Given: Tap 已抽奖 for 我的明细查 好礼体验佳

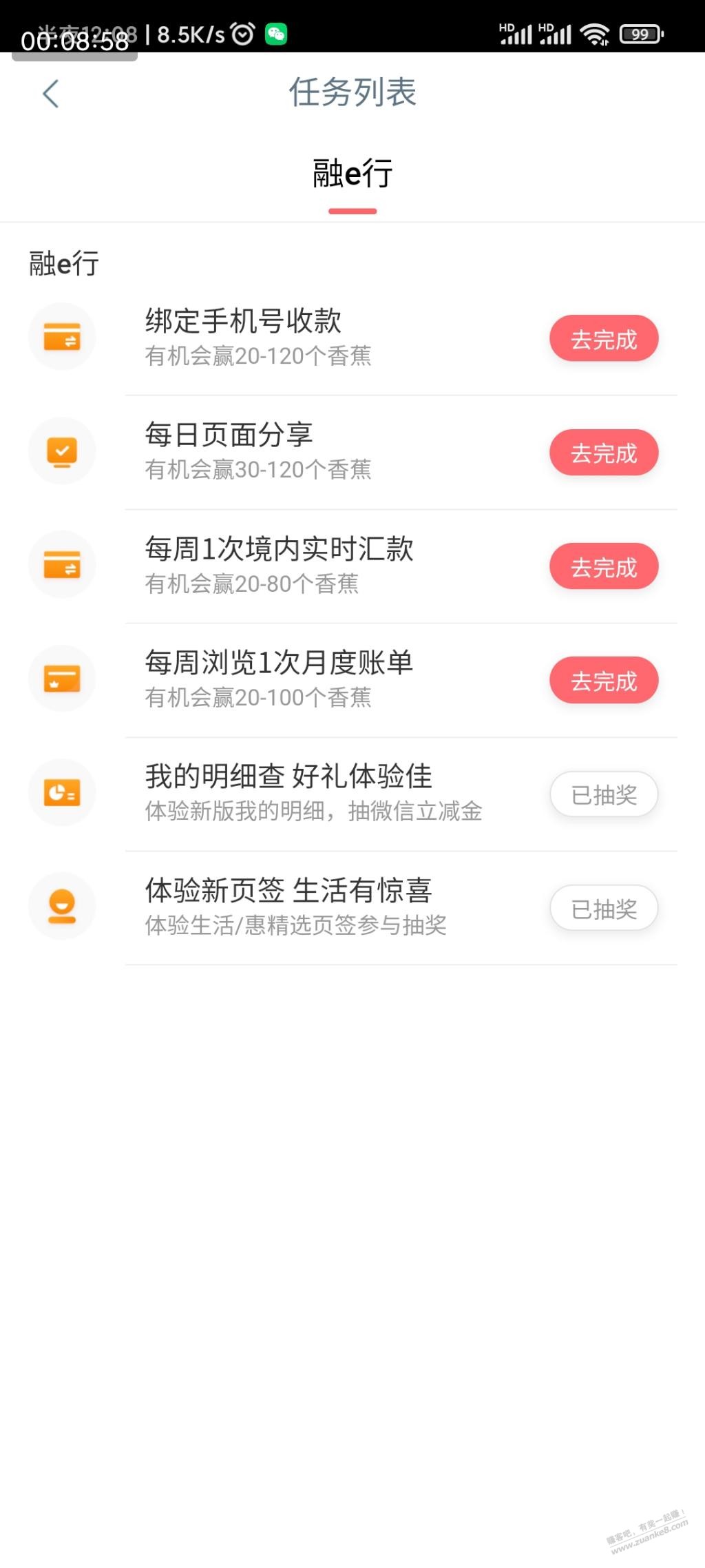Looking at the screenshot, I should click(604, 794).
